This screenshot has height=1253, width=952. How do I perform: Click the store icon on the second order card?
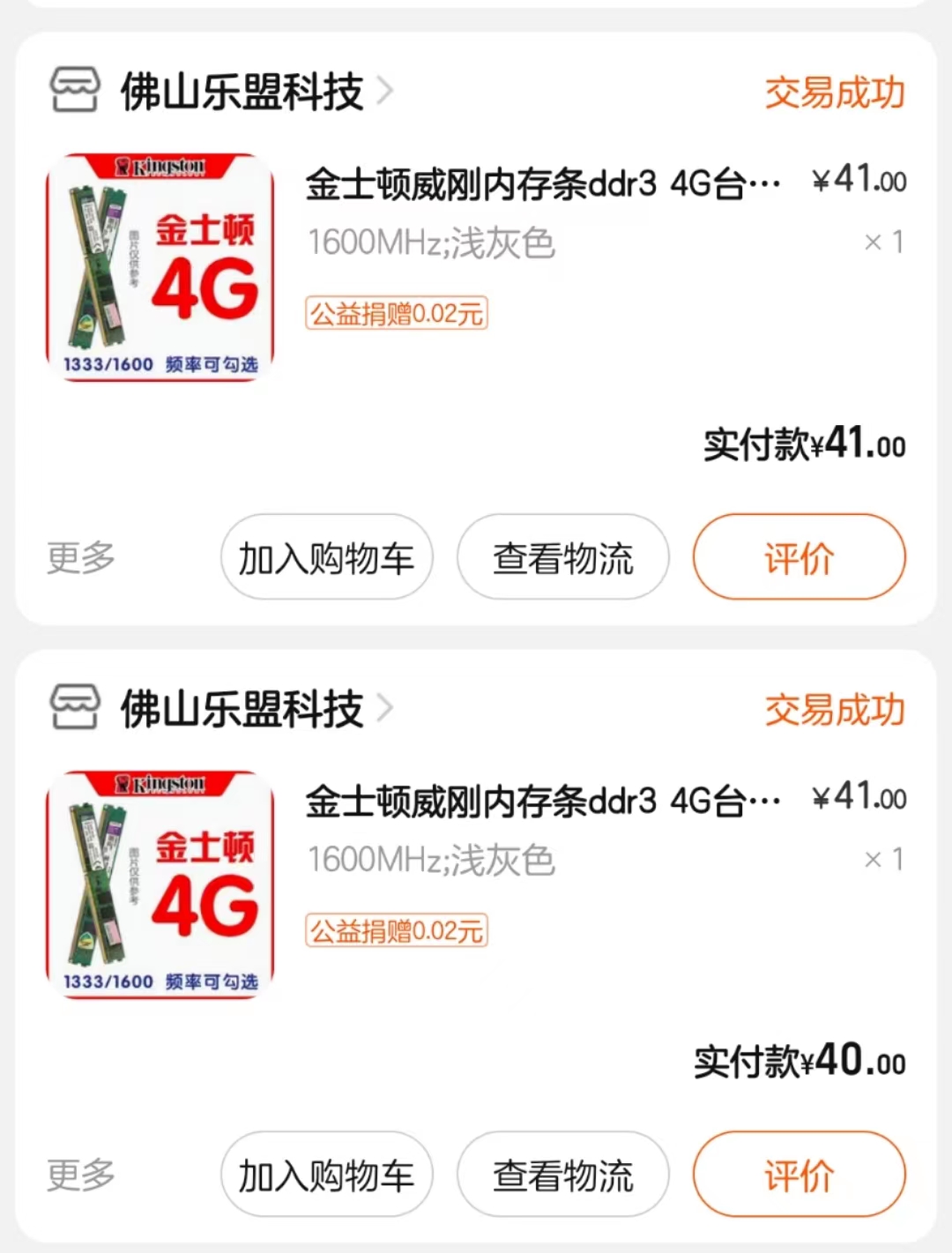point(75,708)
